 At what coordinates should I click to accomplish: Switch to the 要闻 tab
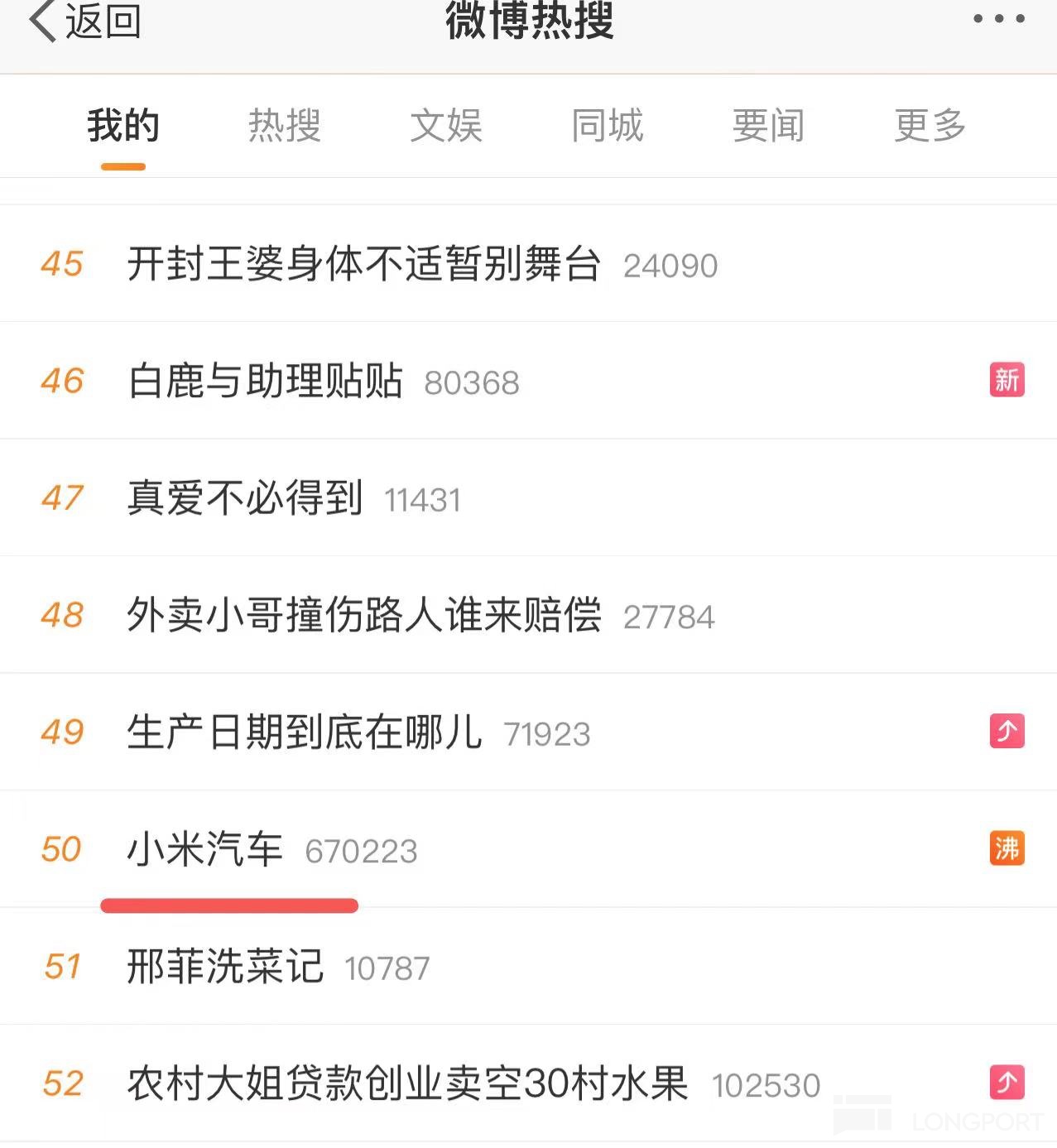[768, 126]
